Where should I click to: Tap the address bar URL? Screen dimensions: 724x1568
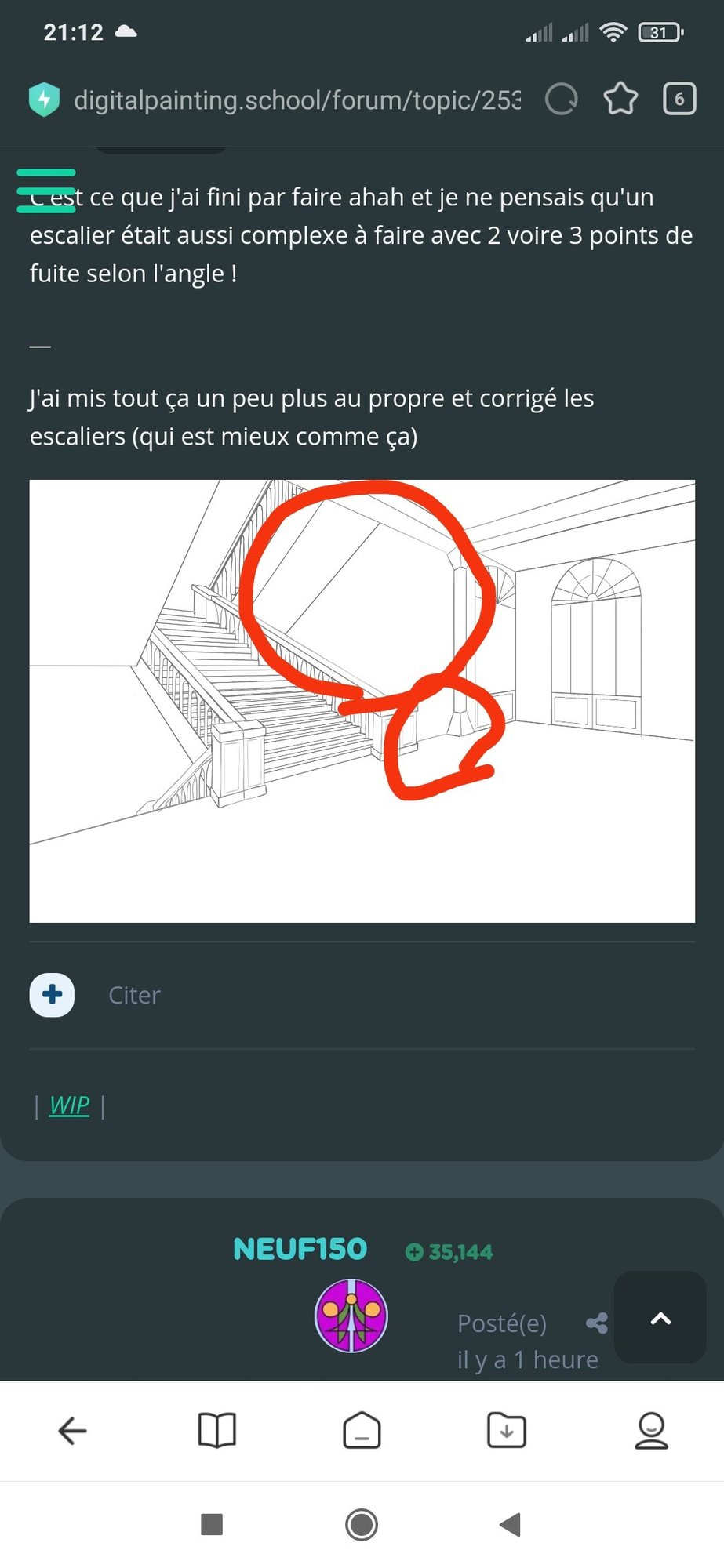point(297,100)
